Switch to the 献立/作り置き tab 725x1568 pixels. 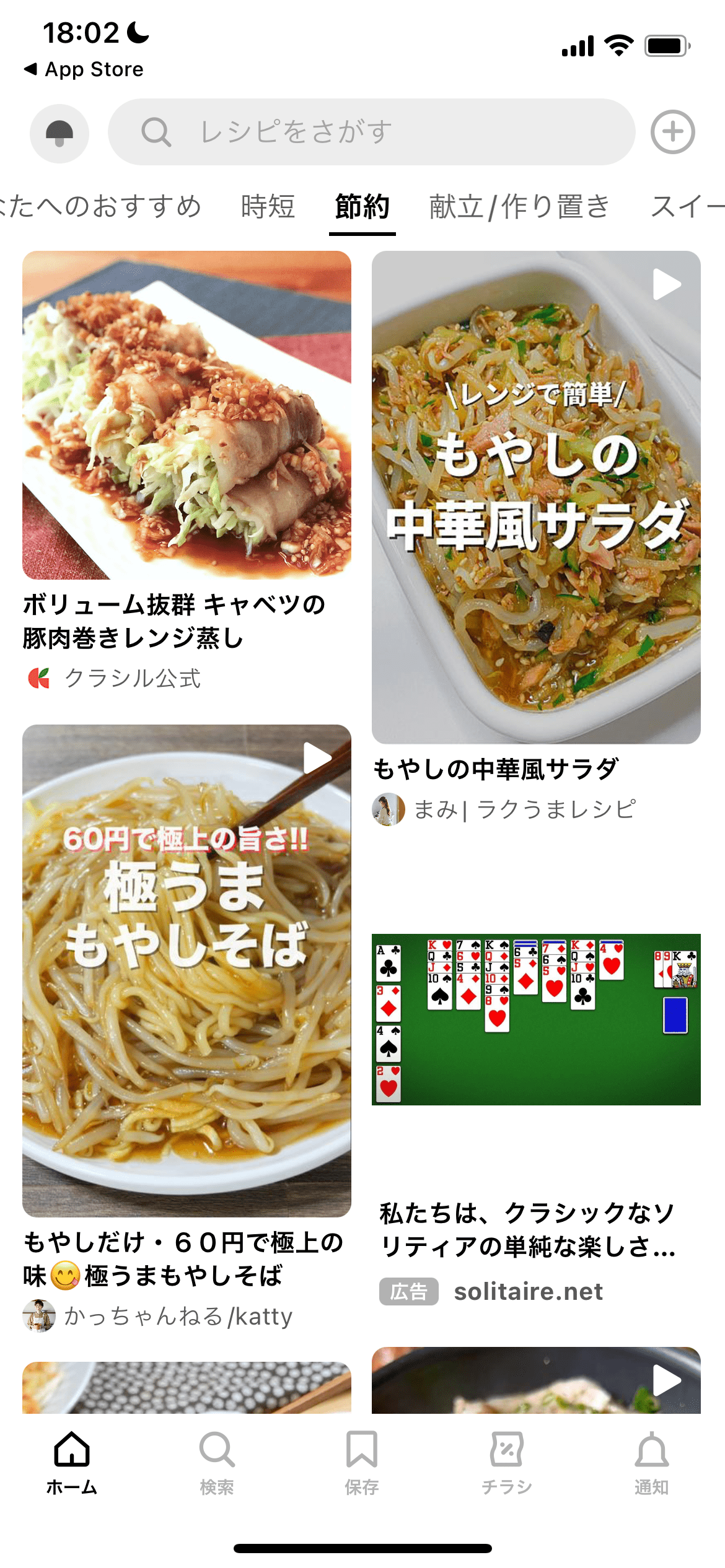(x=519, y=207)
